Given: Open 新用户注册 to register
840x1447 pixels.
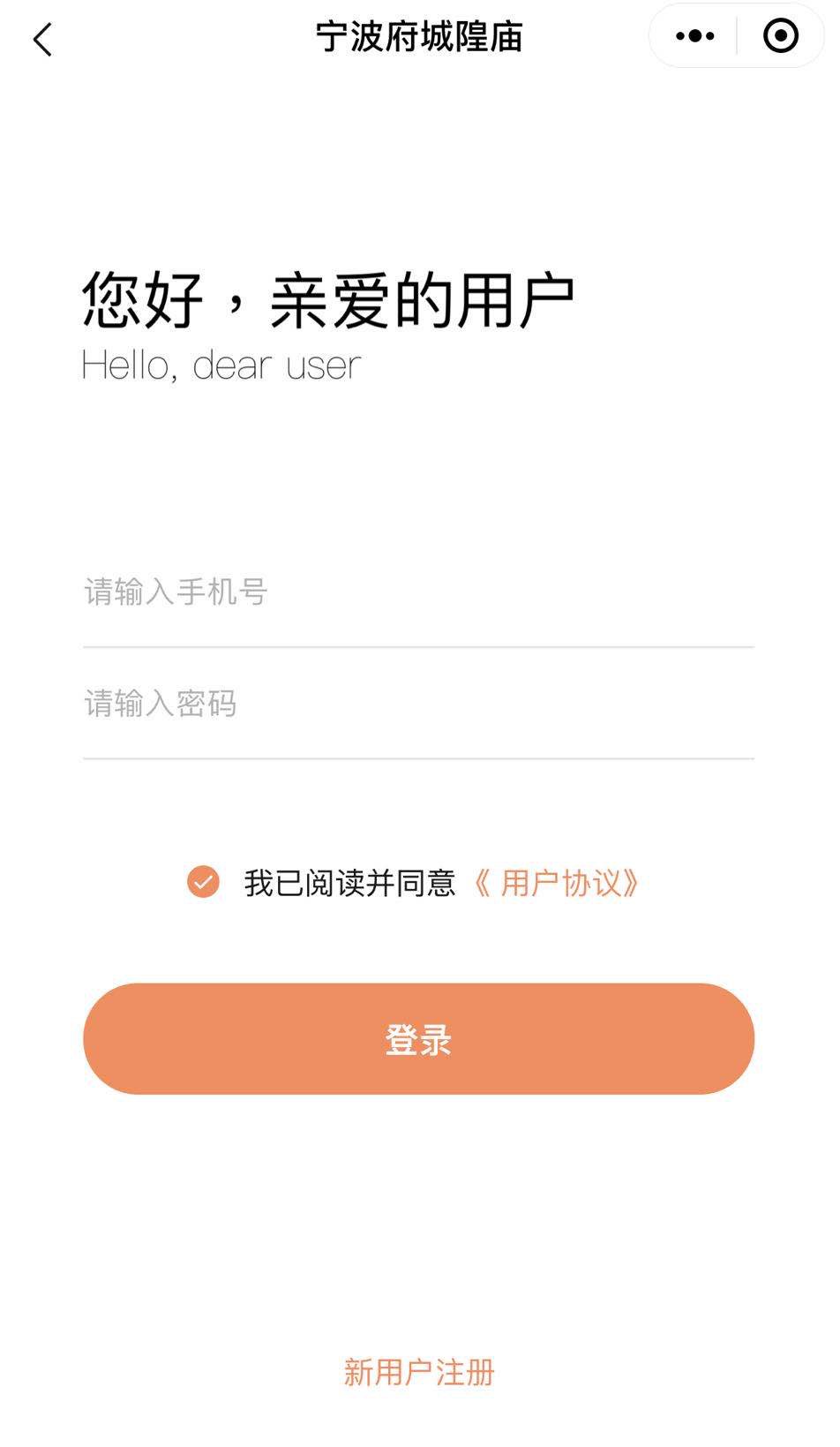Looking at the screenshot, I should coord(418,1372).
